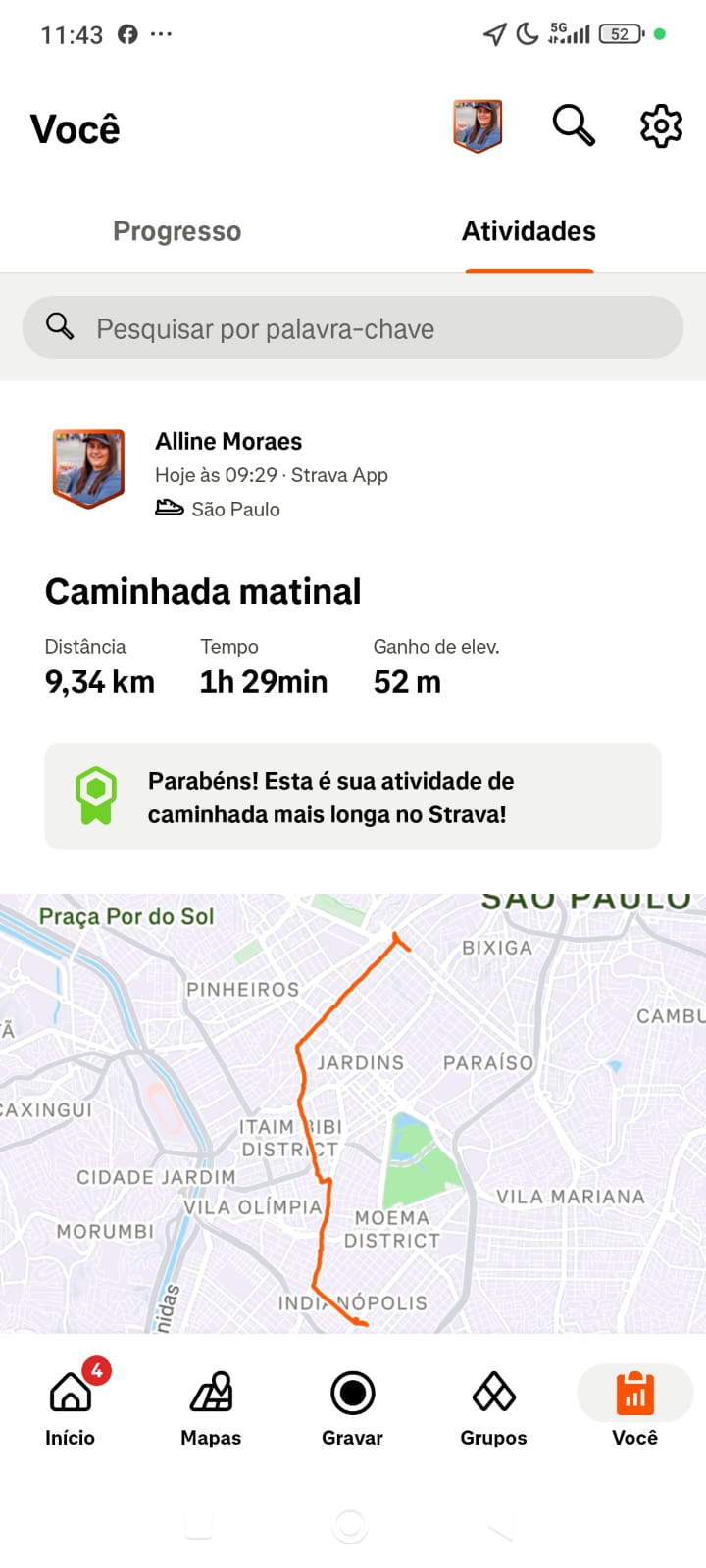The height and width of the screenshot is (1568, 706).
Task: Tap Gravar to record an activity
Action: point(352,1406)
